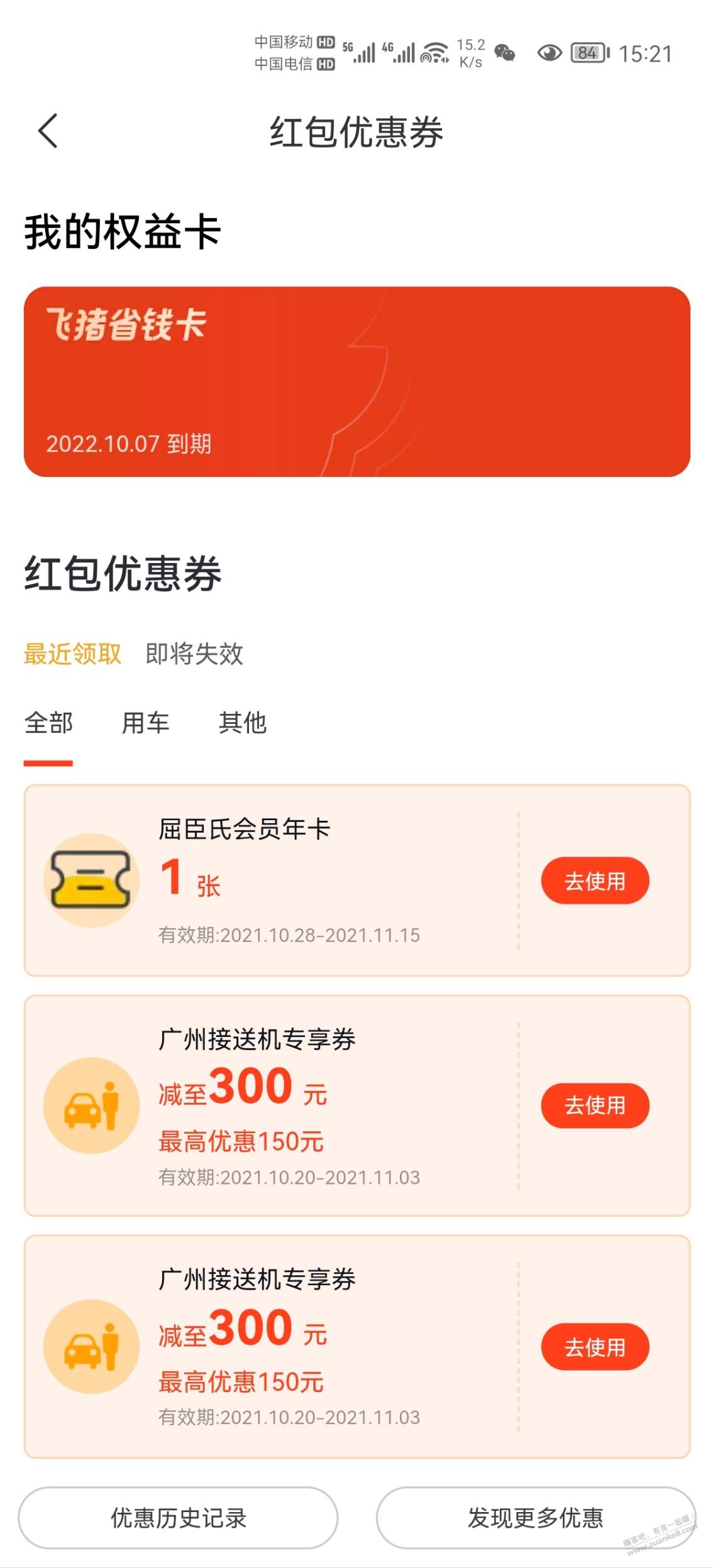This screenshot has width=713, height=1568.
Task: Open 优惠历史记录
Action: pos(178,1518)
